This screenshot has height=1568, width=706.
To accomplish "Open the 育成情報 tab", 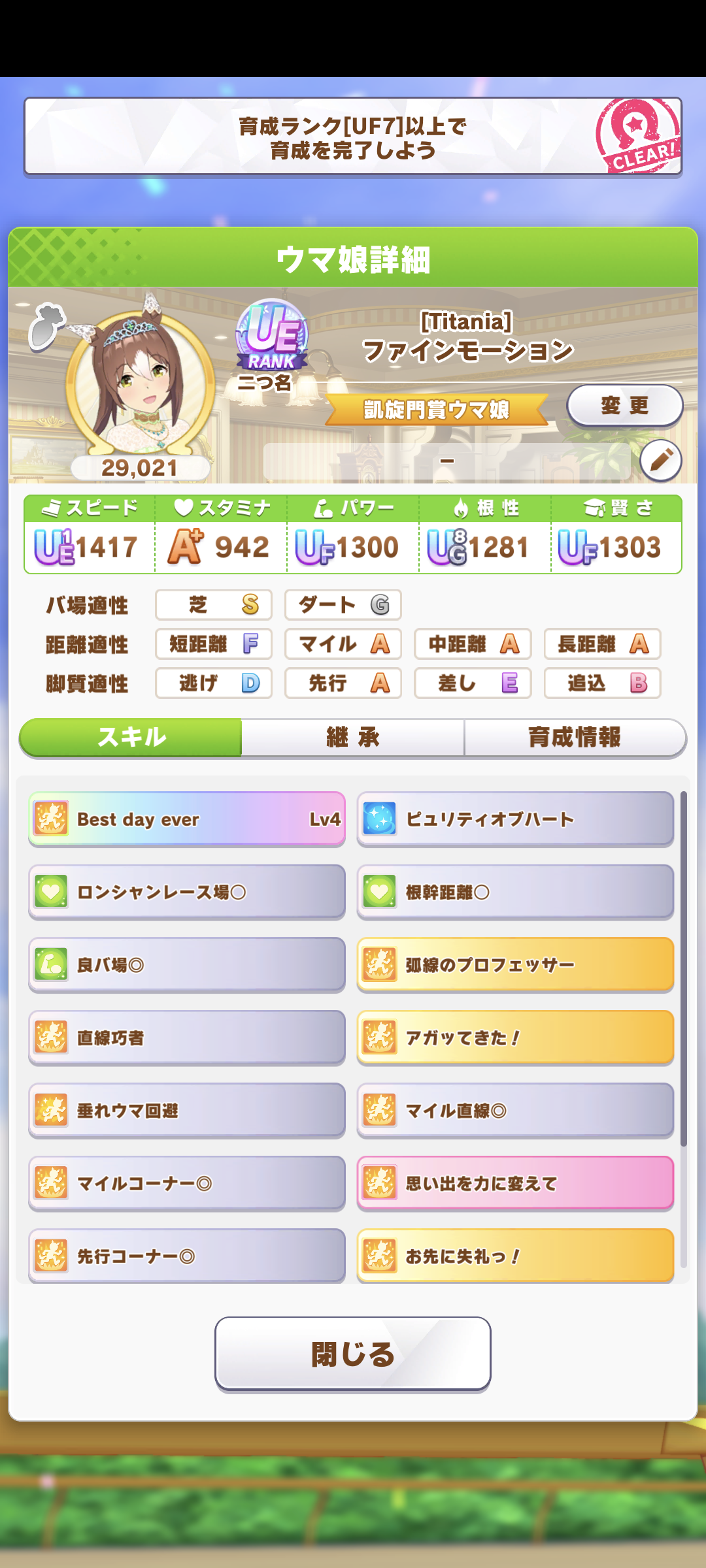I will click(x=575, y=738).
